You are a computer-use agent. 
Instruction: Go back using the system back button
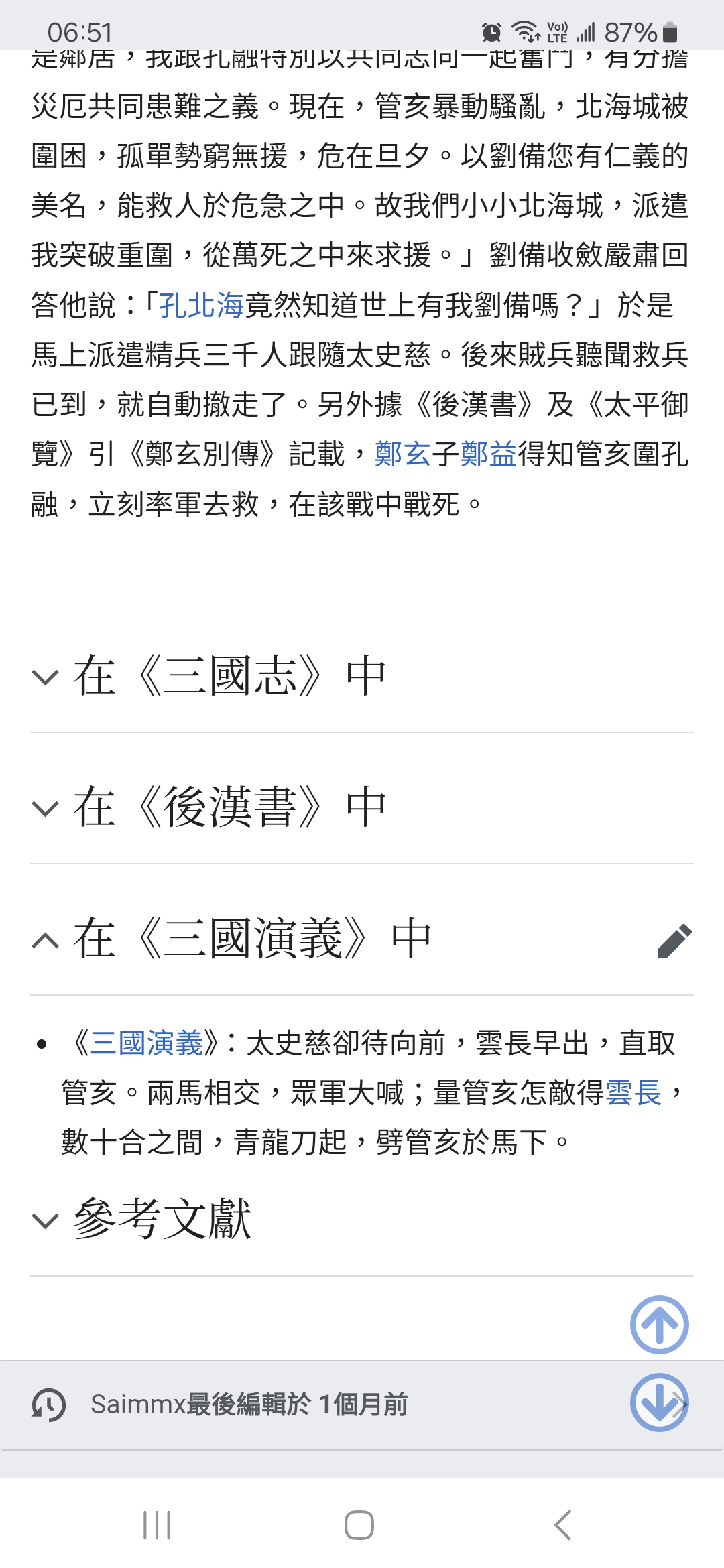[x=563, y=1525]
